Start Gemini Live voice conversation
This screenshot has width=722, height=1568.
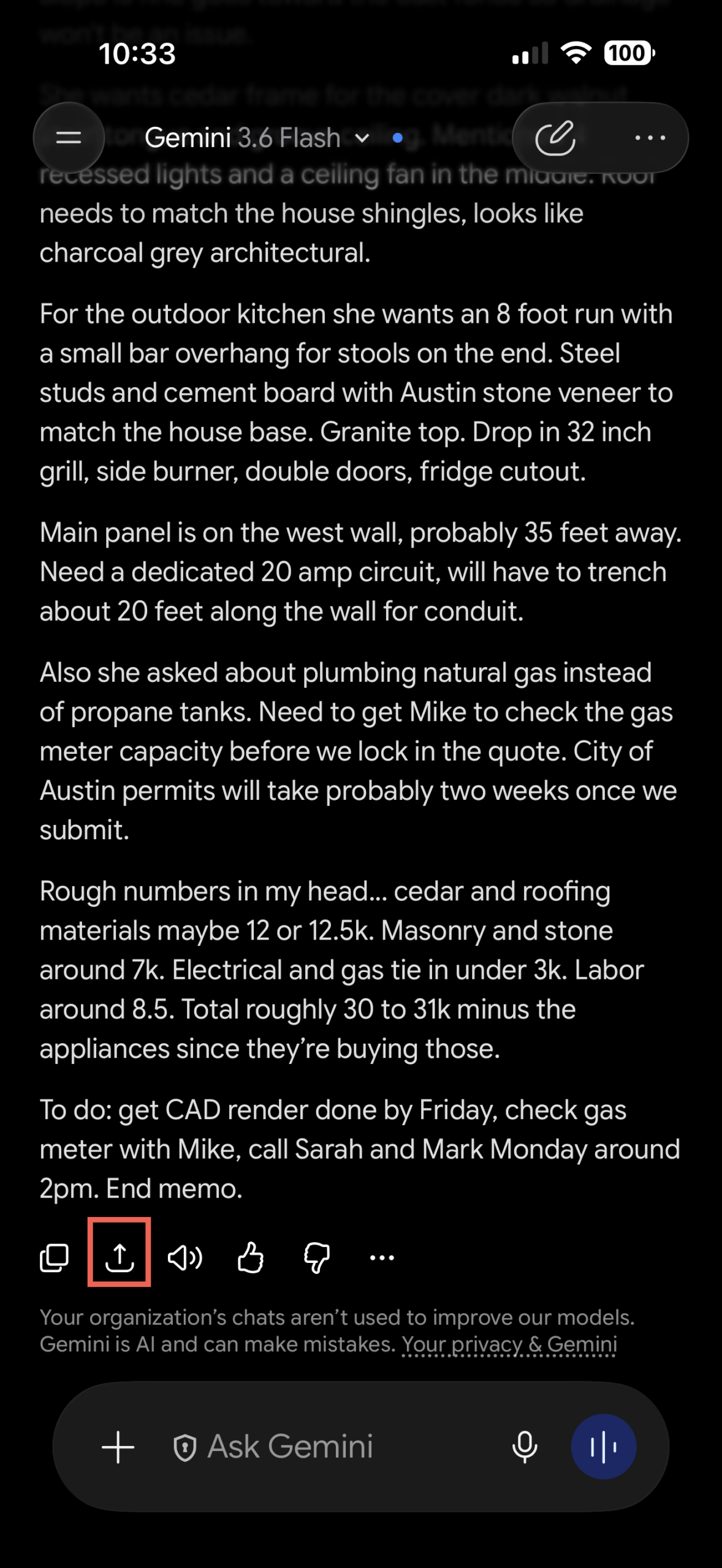(604, 1447)
